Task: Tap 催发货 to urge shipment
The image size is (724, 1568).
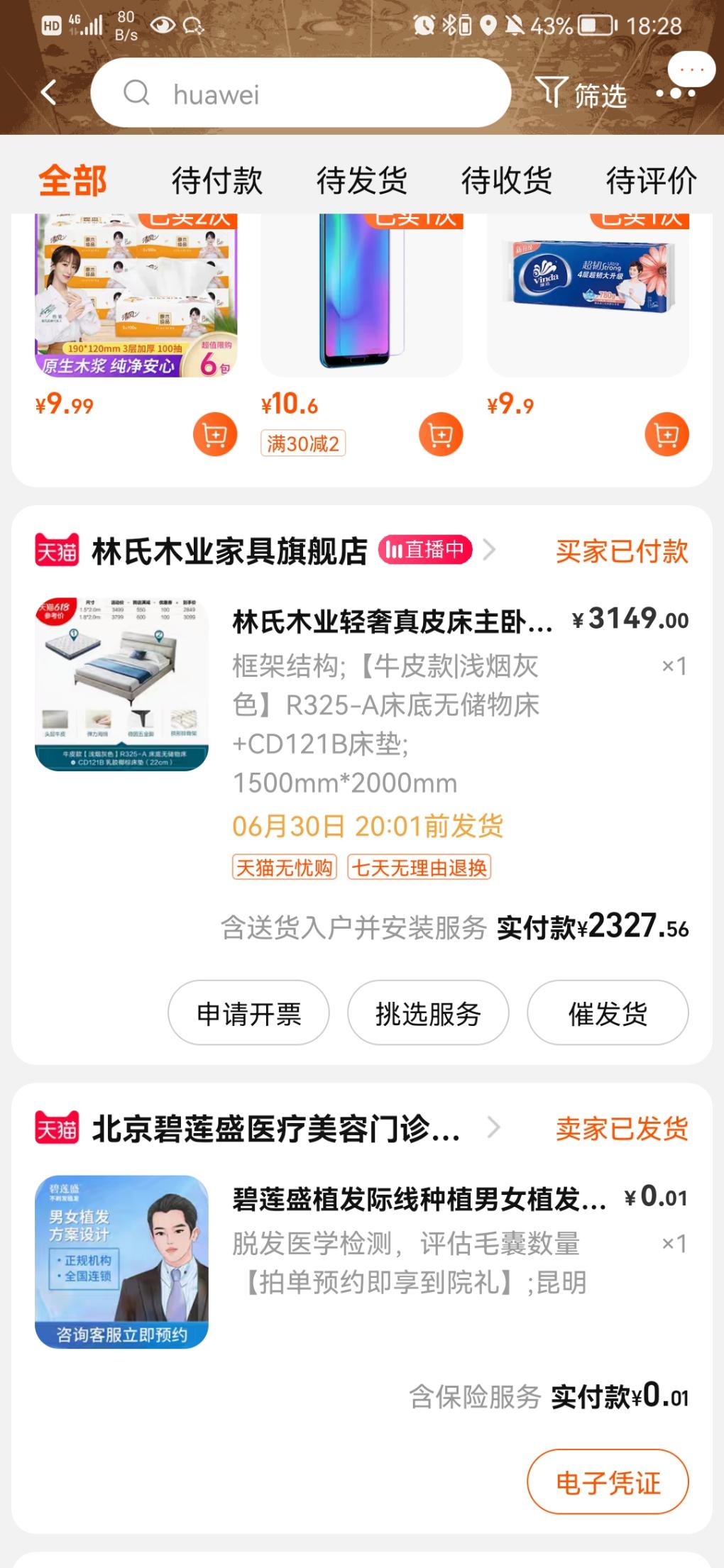Action: point(608,1012)
